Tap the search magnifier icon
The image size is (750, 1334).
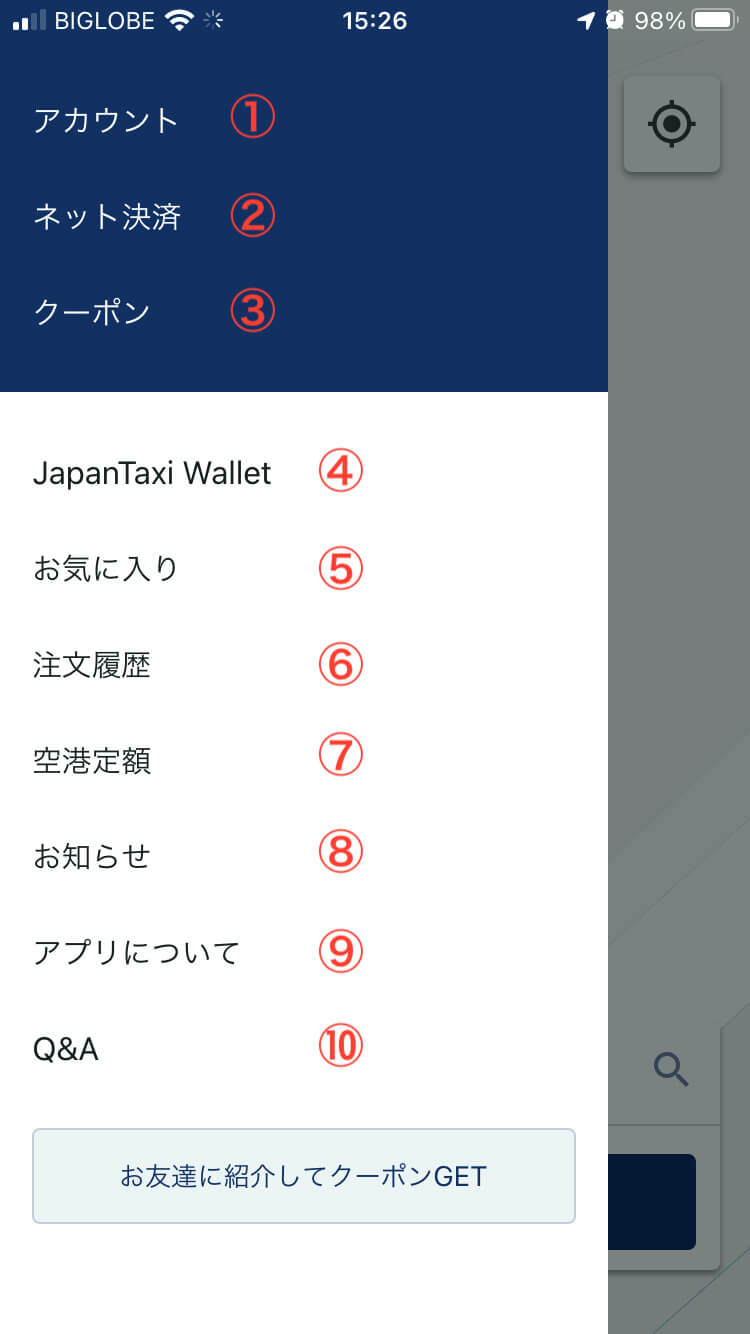tap(671, 1070)
